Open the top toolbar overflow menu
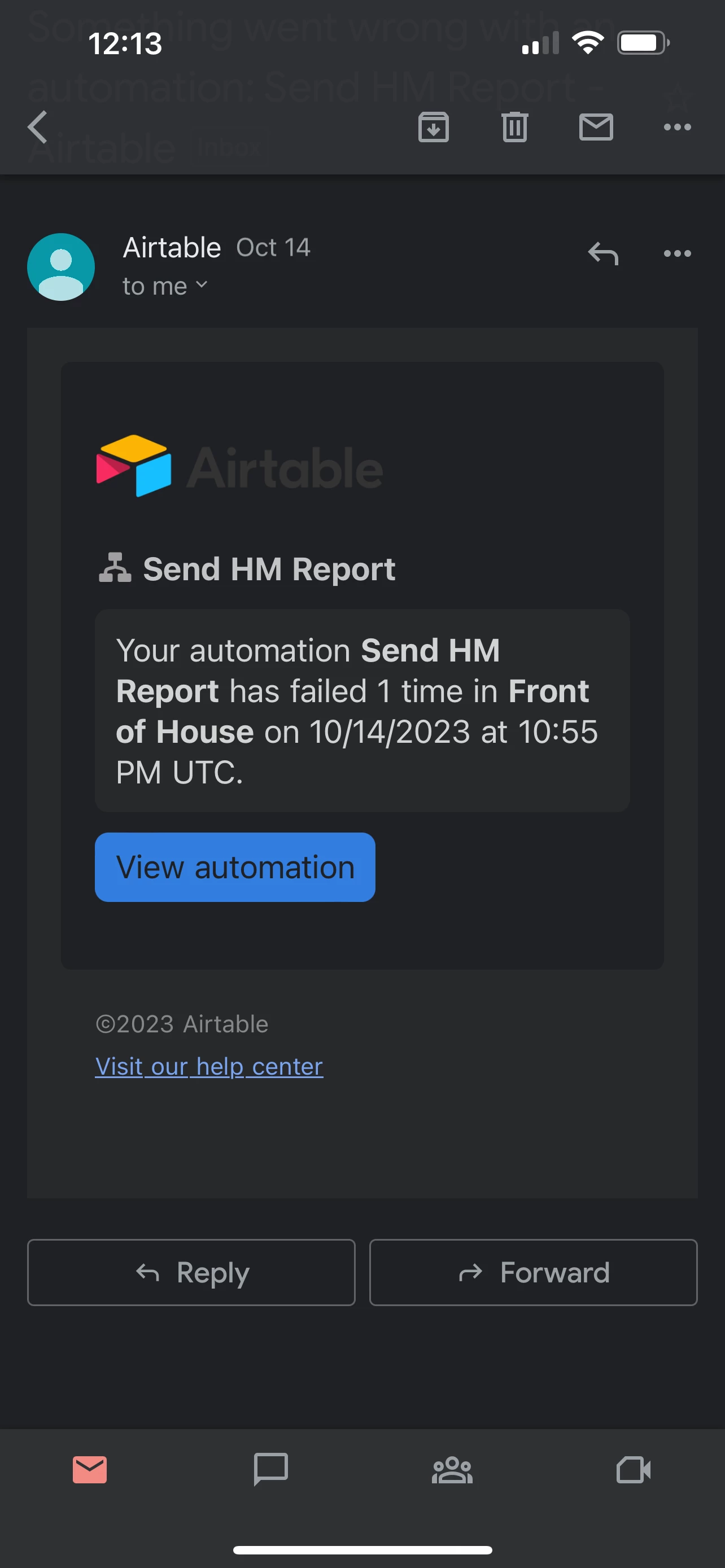 point(677,127)
